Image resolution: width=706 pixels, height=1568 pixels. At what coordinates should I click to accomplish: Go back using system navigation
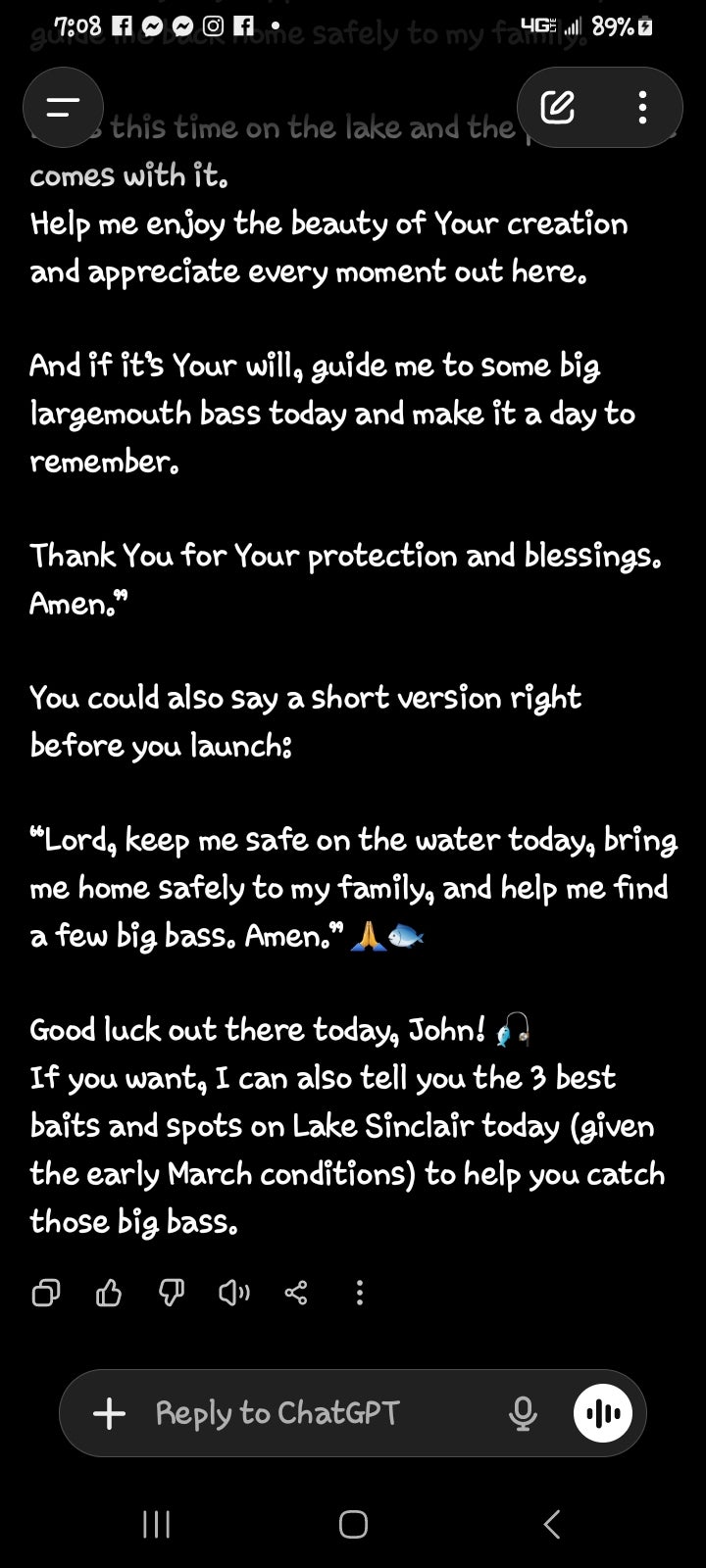click(552, 1524)
